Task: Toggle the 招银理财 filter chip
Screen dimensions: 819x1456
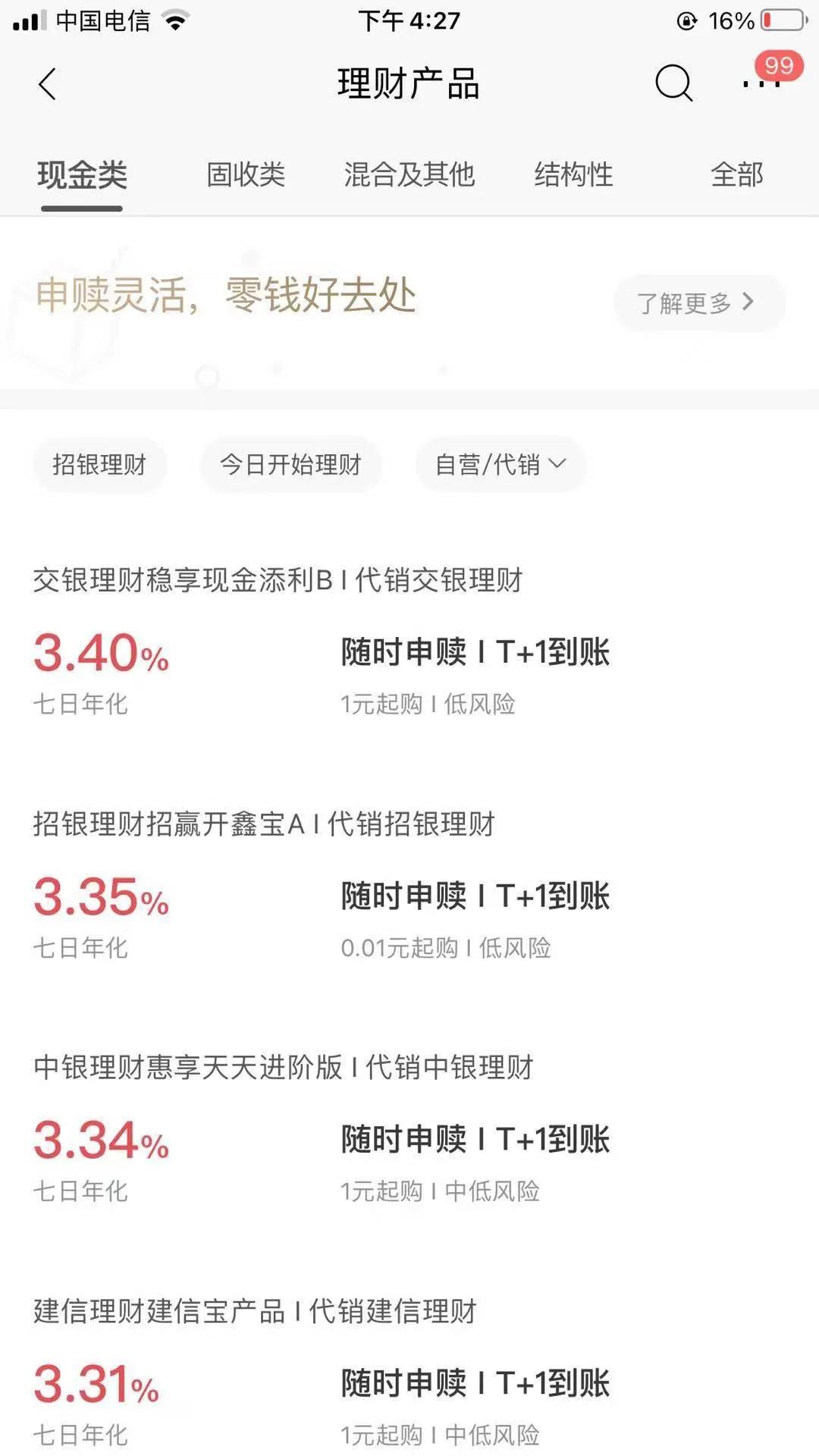Action: coord(99,465)
